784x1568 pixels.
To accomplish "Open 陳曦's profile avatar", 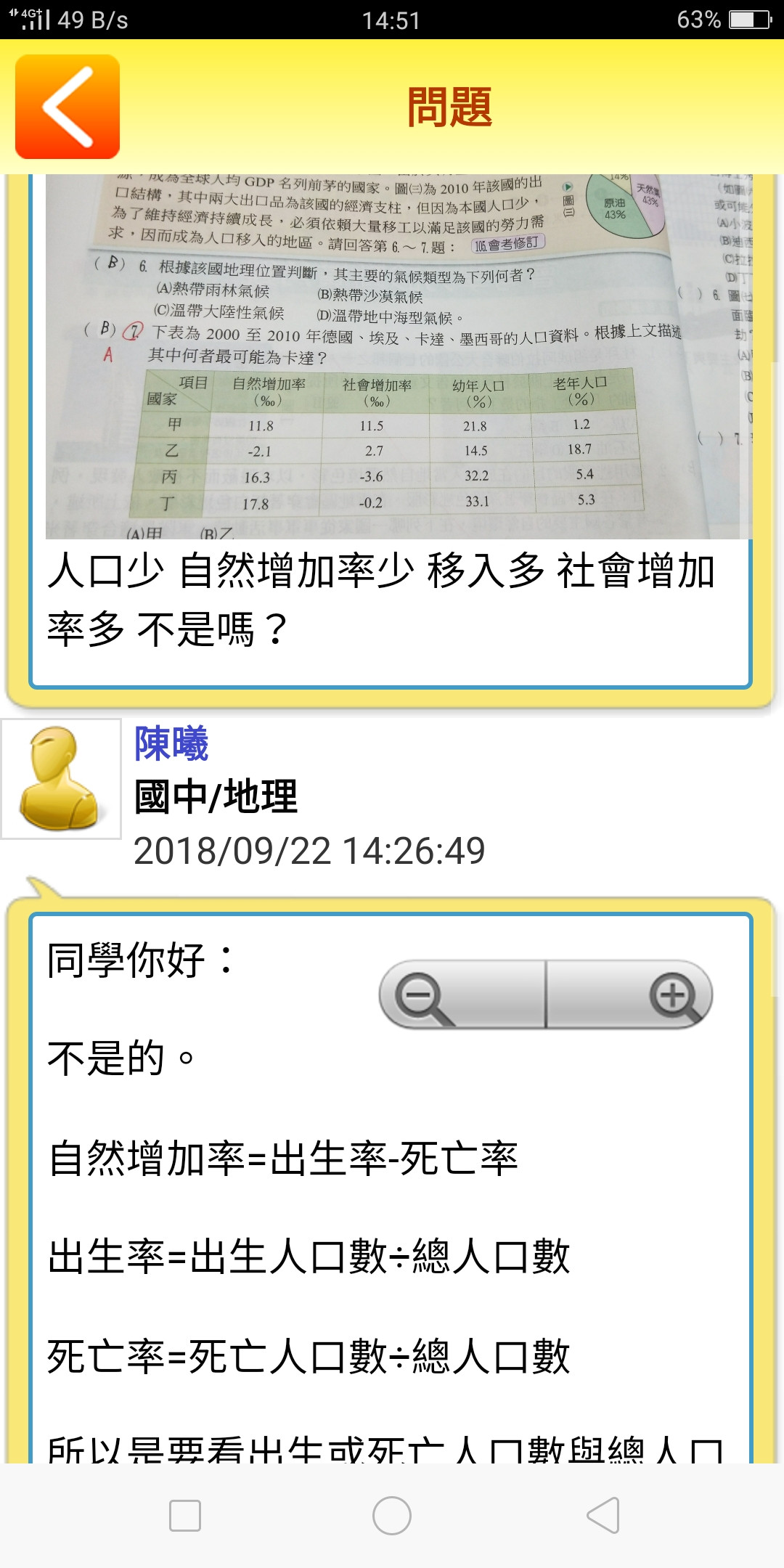I will [61, 779].
